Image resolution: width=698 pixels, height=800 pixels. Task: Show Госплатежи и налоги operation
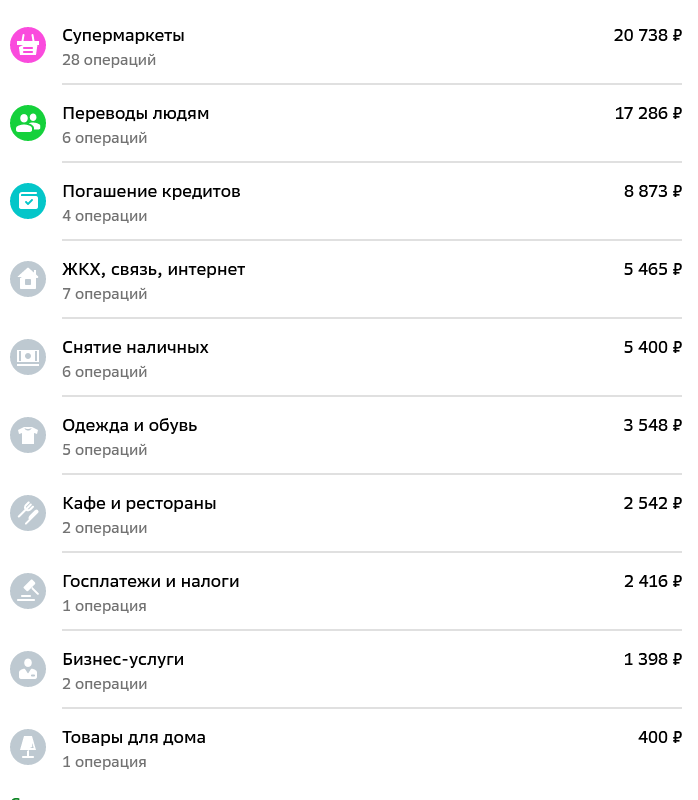pyautogui.click(x=150, y=582)
